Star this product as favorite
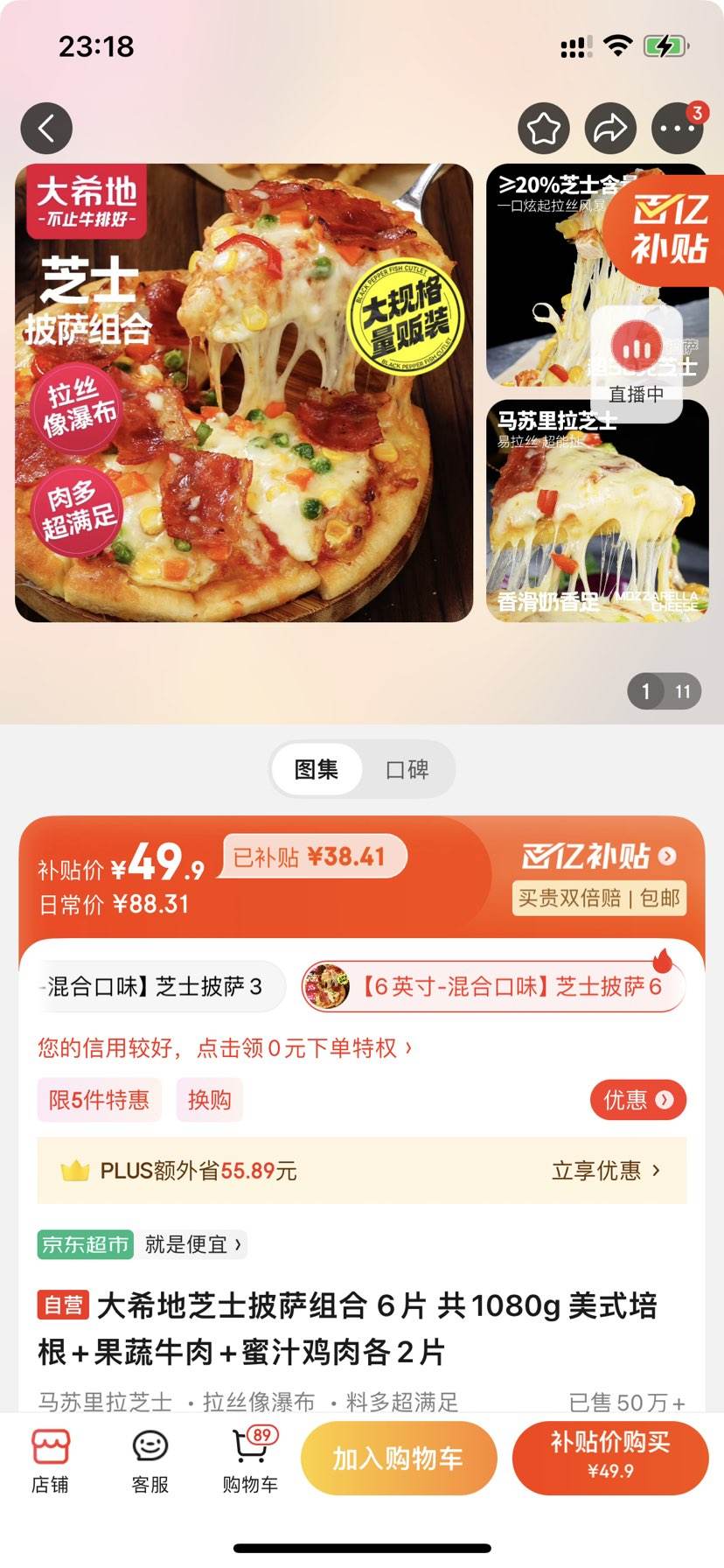 pos(542,127)
